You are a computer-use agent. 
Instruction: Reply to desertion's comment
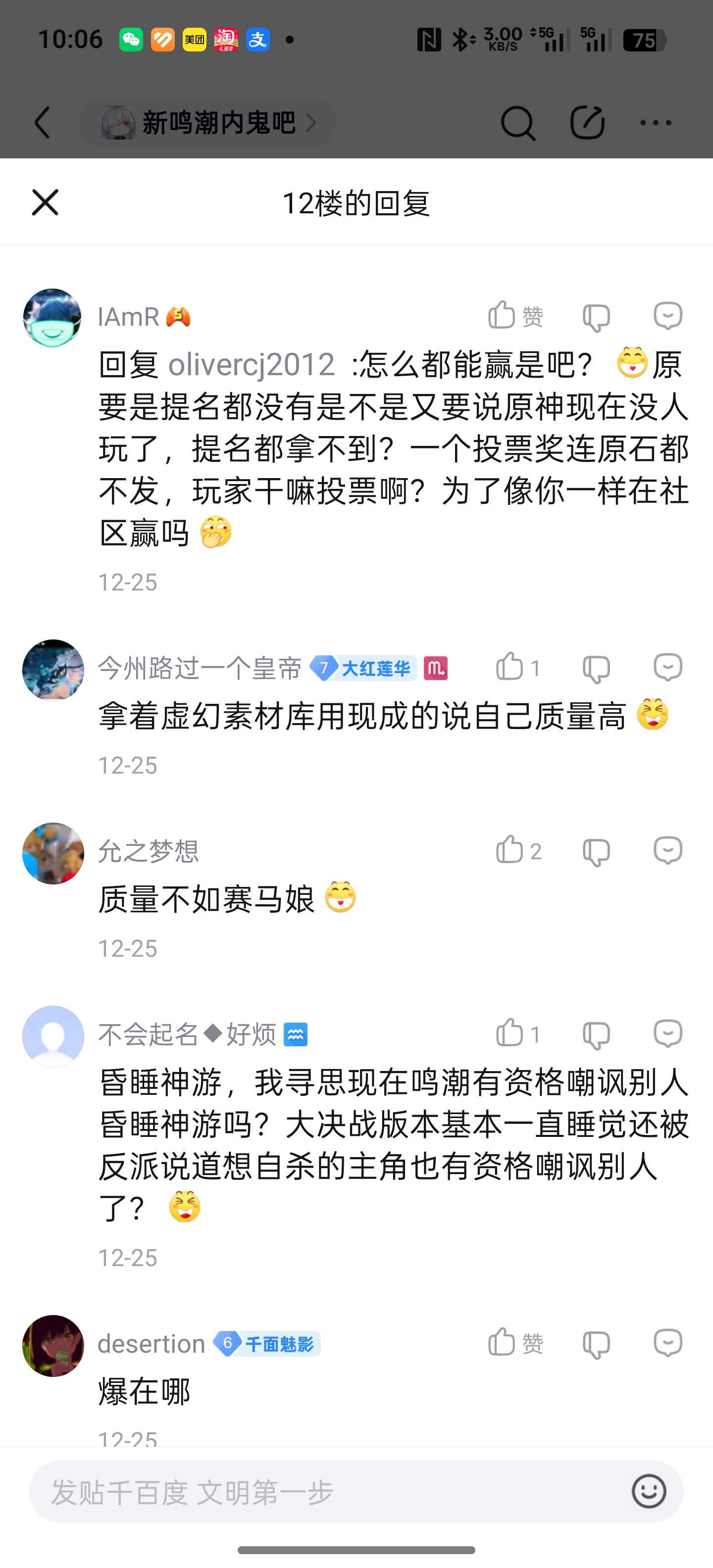[x=667, y=1343]
